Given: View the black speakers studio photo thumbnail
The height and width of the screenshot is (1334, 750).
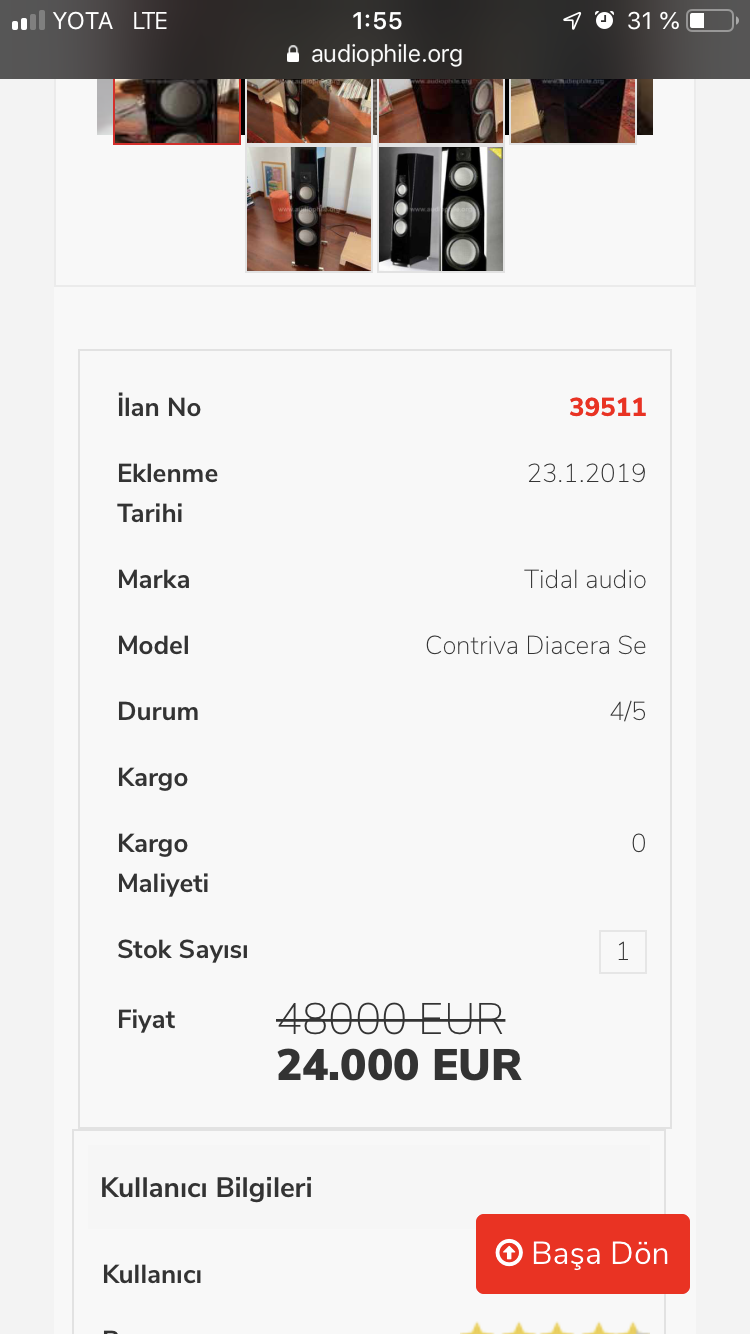Looking at the screenshot, I should pos(441,209).
